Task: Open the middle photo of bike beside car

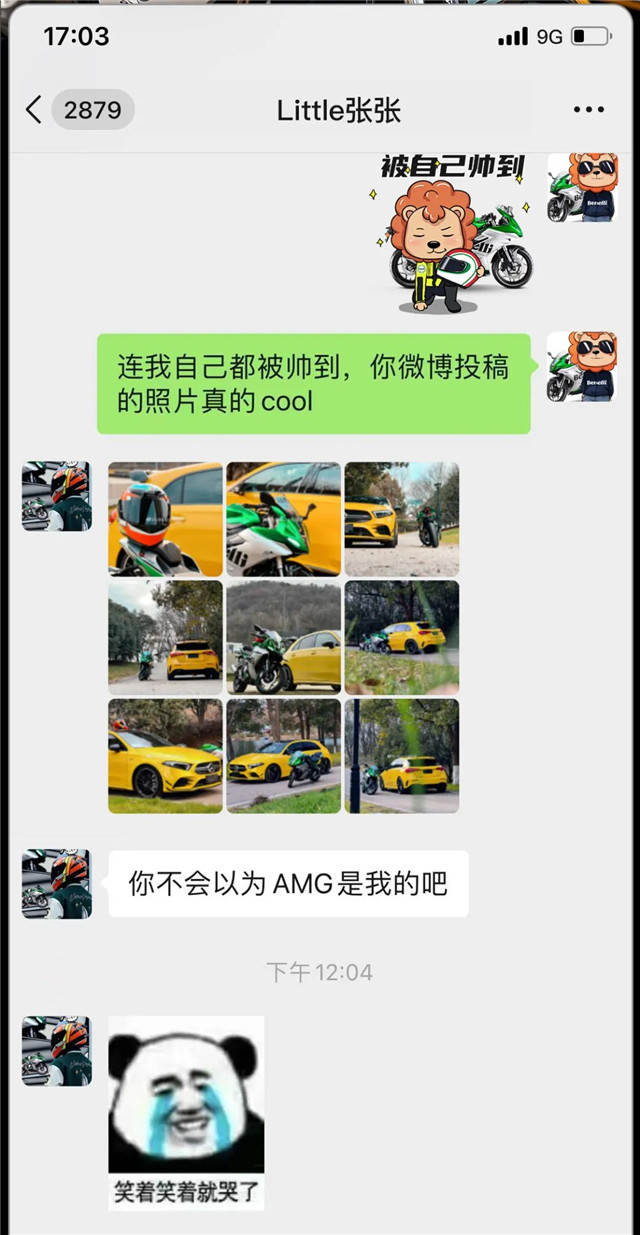Action: tap(283, 638)
